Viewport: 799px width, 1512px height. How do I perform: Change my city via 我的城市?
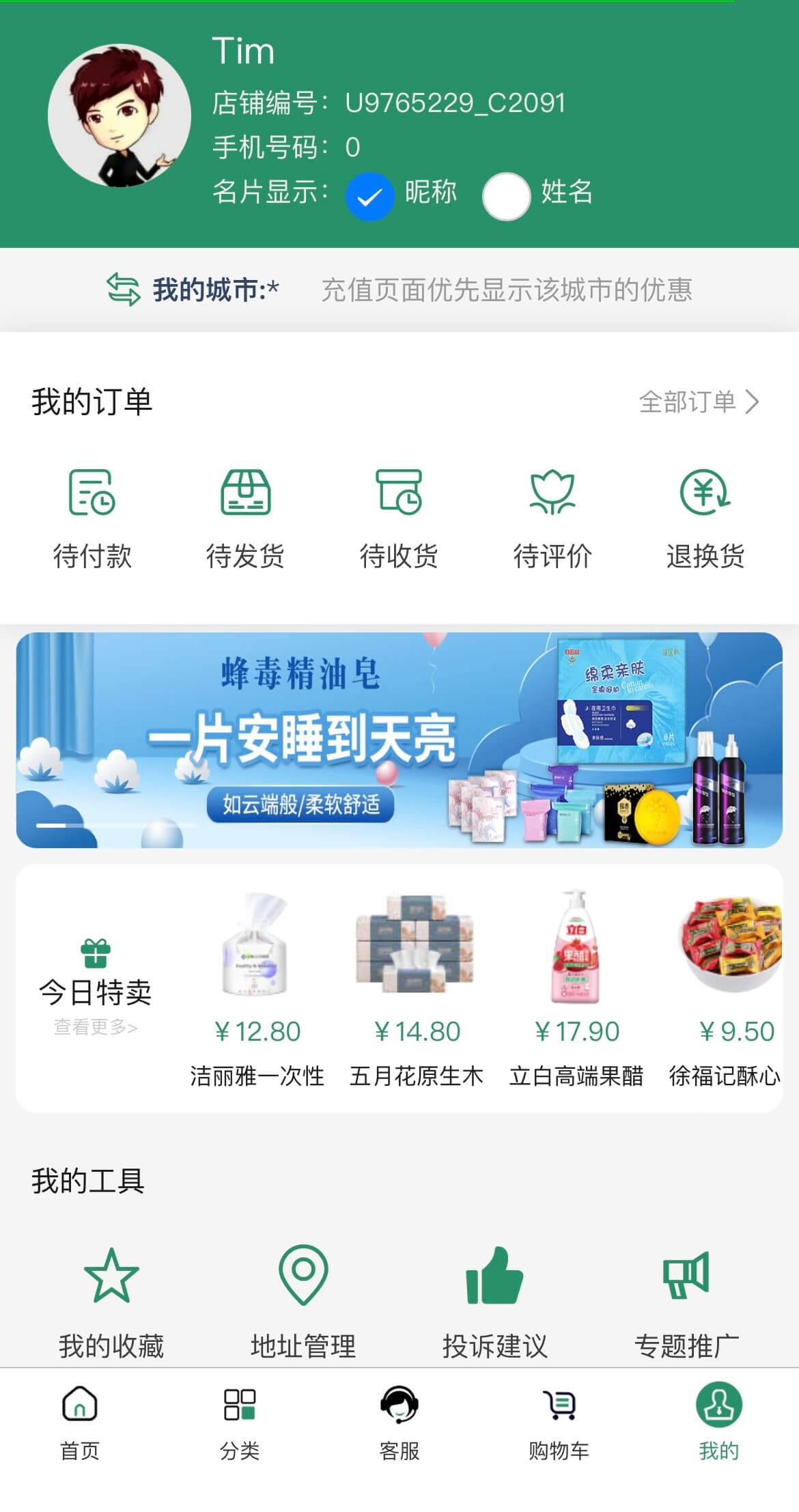pos(193,290)
